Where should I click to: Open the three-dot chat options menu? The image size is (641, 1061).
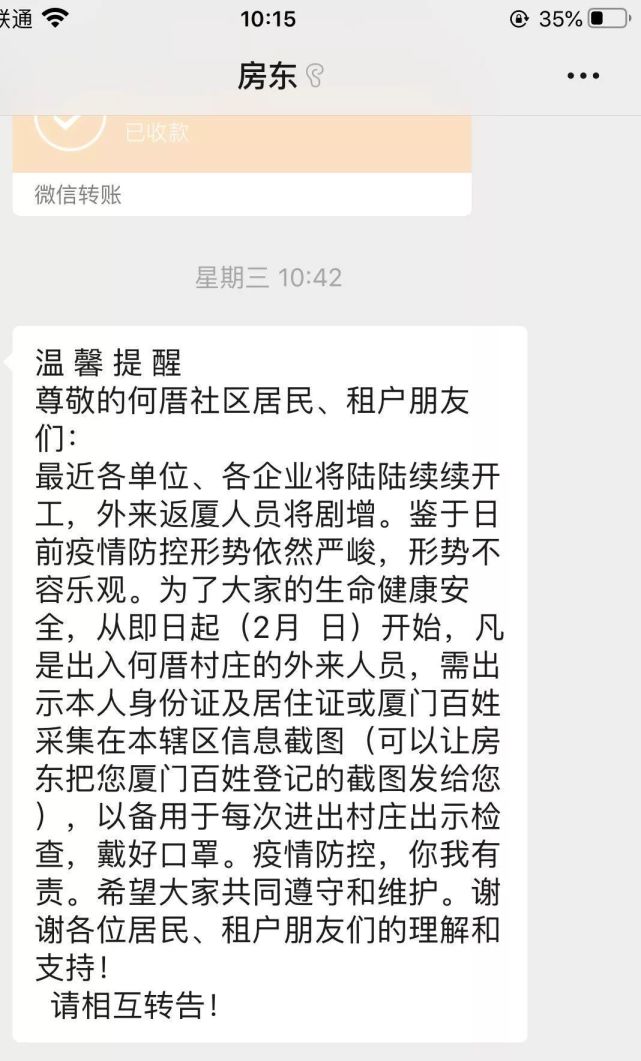583,76
